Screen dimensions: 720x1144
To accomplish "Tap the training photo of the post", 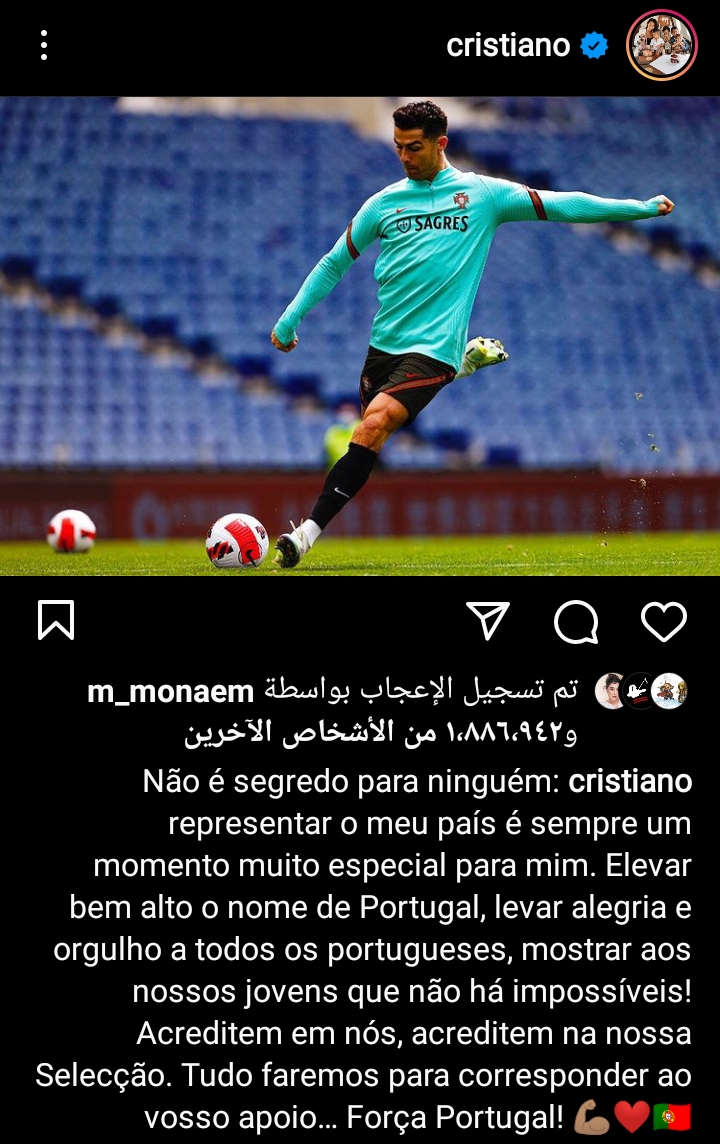I will pos(360,335).
